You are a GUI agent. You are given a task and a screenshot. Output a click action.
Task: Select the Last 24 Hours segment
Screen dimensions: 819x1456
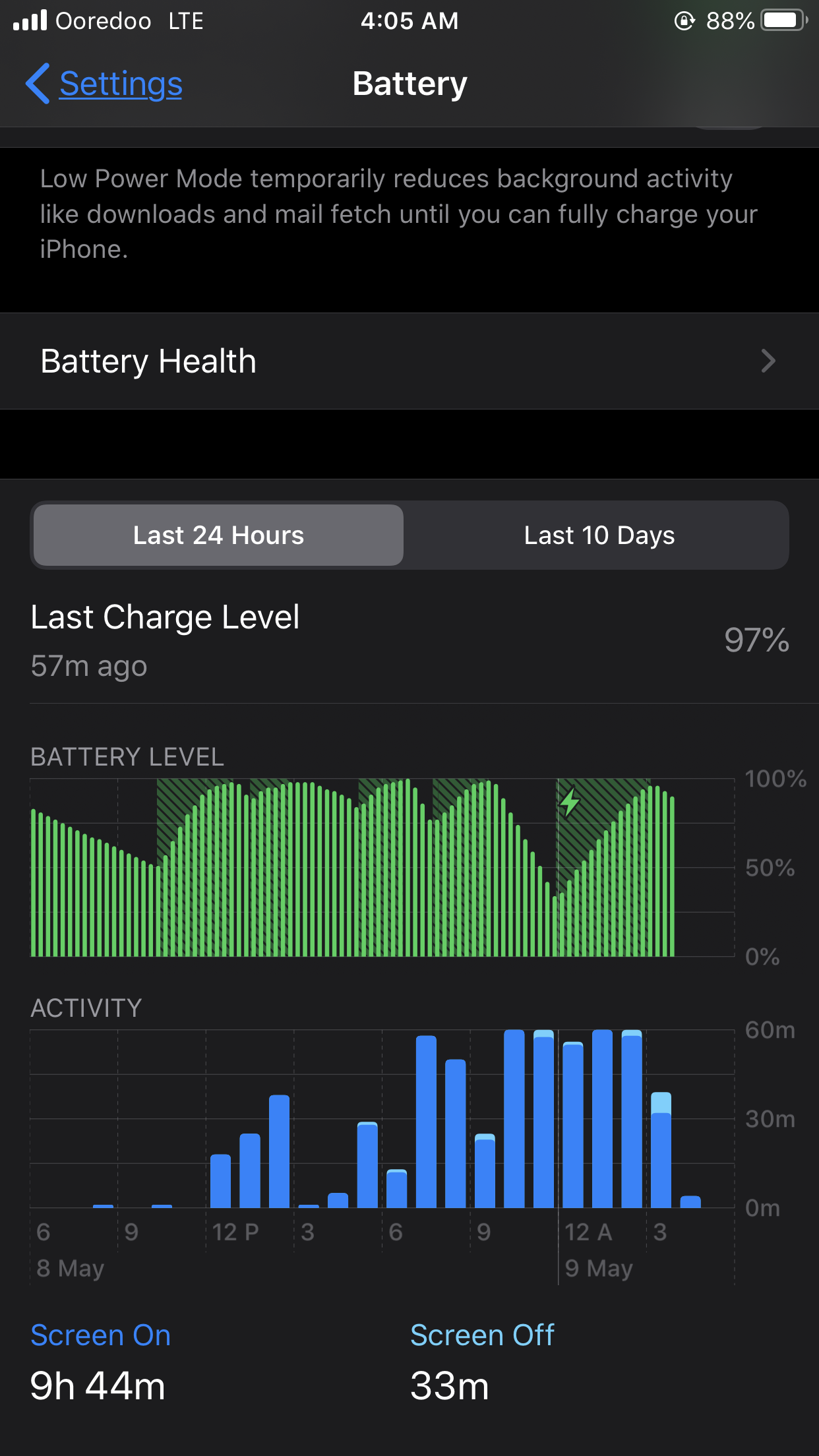click(x=219, y=535)
